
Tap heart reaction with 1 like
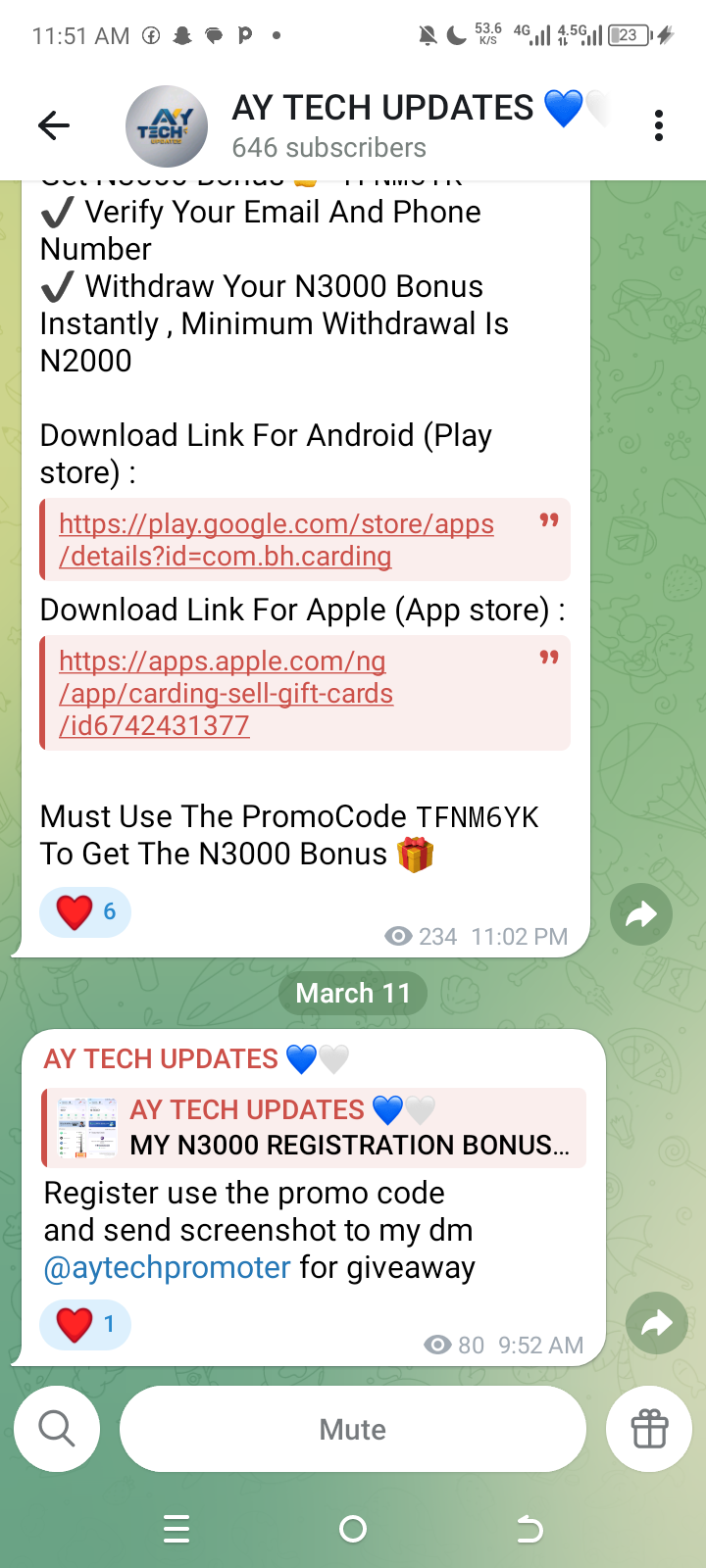click(85, 1325)
